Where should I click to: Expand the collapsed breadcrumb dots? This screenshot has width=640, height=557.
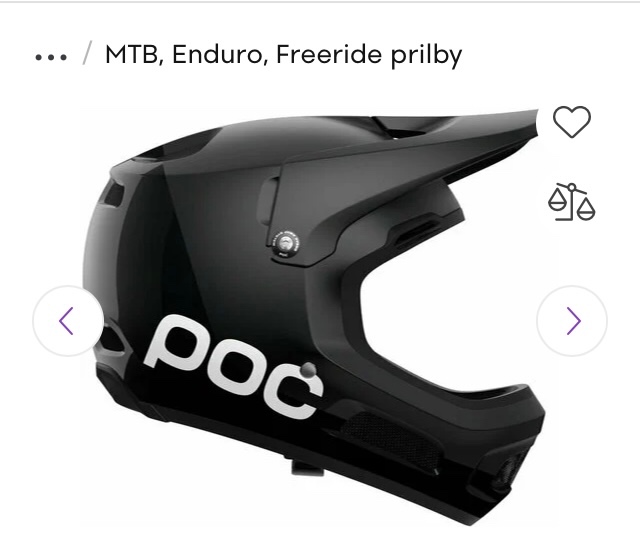51,57
